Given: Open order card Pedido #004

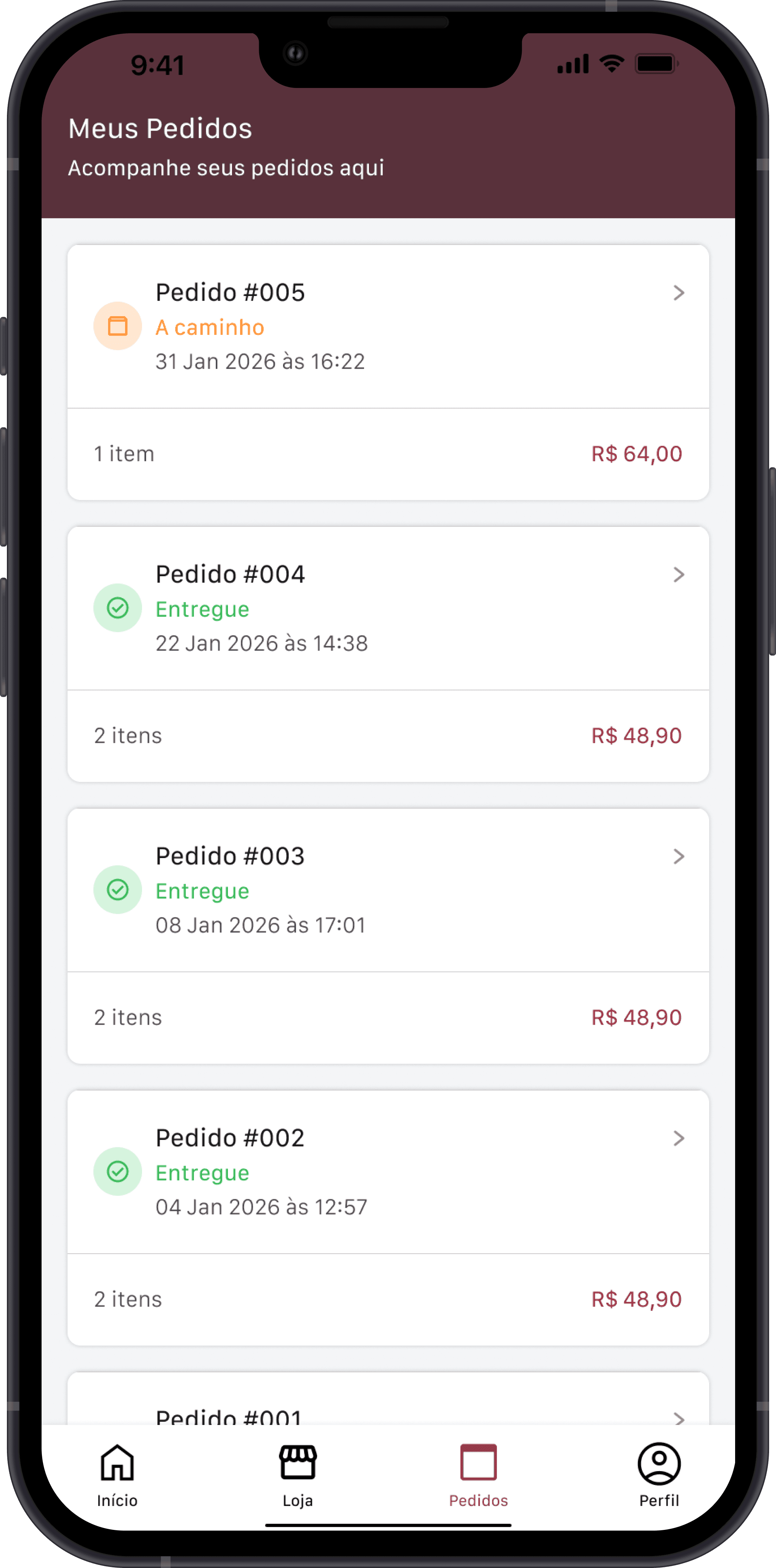Looking at the screenshot, I should point(388,654).
